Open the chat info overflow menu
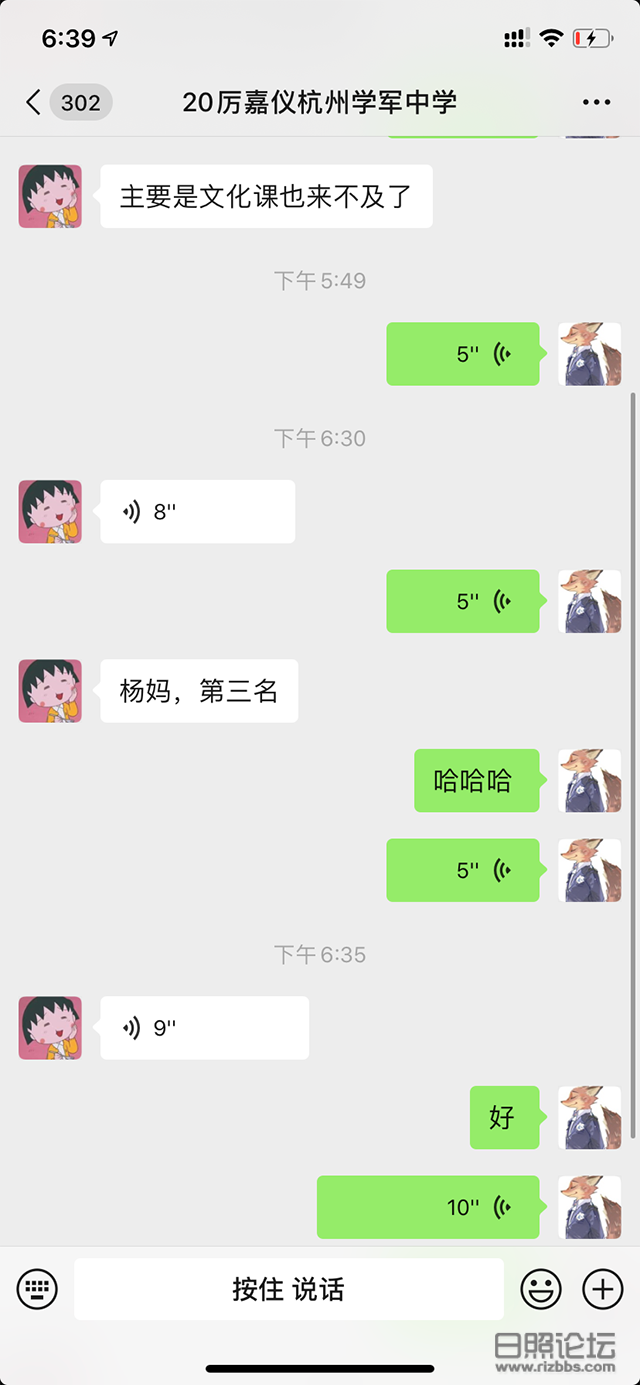The width and height of the screenshot is (640, 1385). (x=596, y=102)
